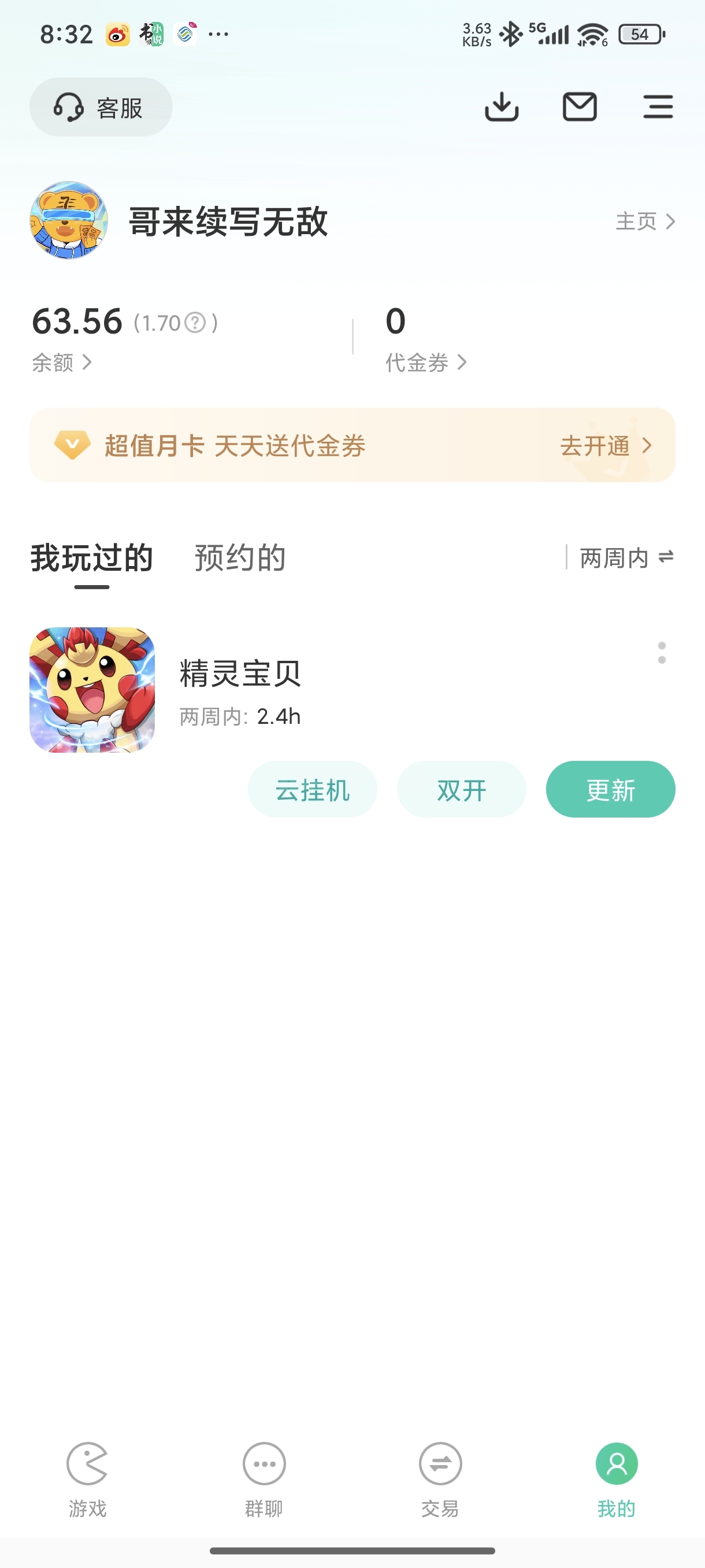Tap 双开 dual-open button
The width and height of the screenshot is (705, 1568).
click(461, 789)
